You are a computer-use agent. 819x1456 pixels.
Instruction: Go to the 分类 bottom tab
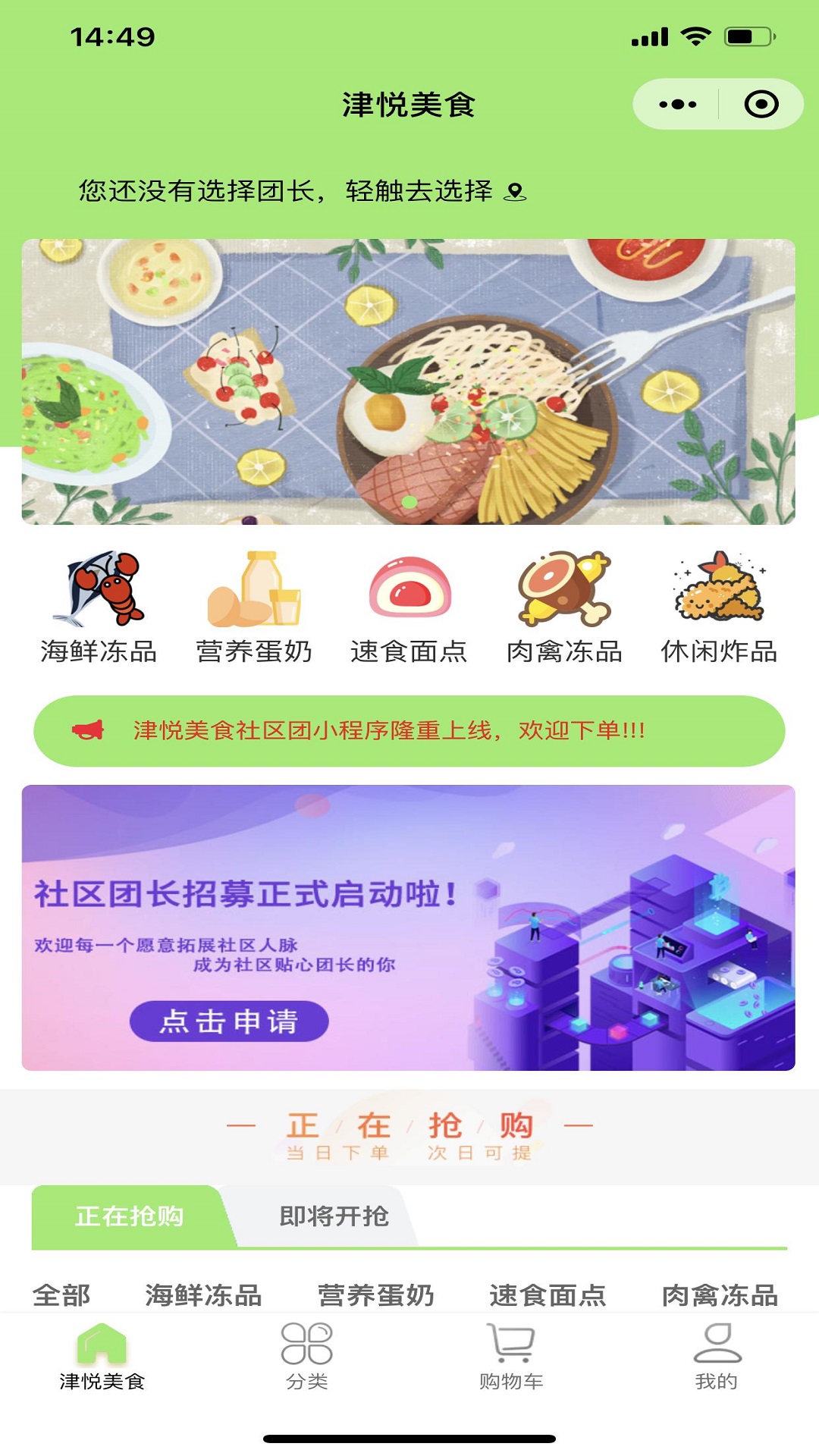click(x=307, y=1357)
